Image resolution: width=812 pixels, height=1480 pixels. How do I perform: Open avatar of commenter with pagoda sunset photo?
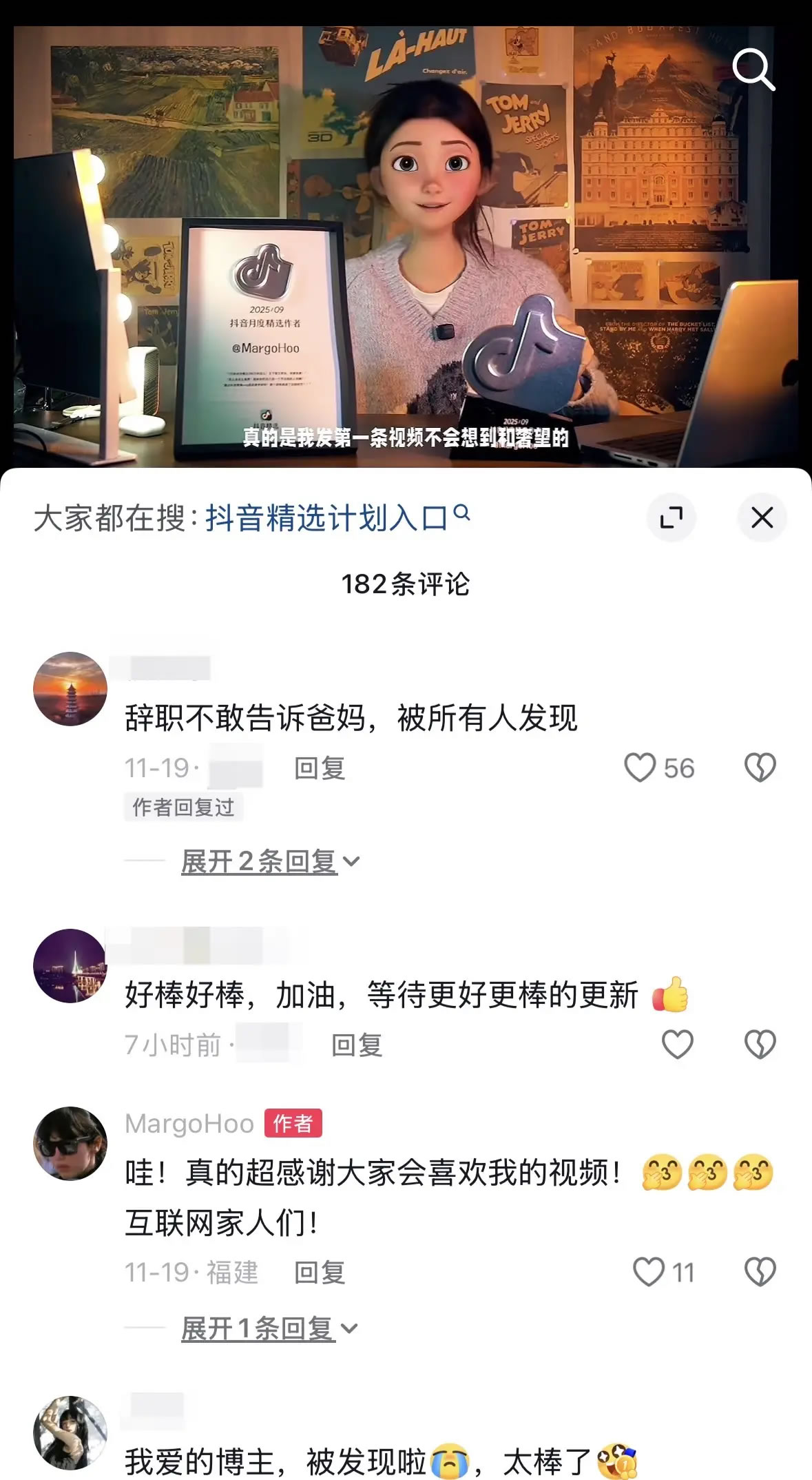click(70, 689)
